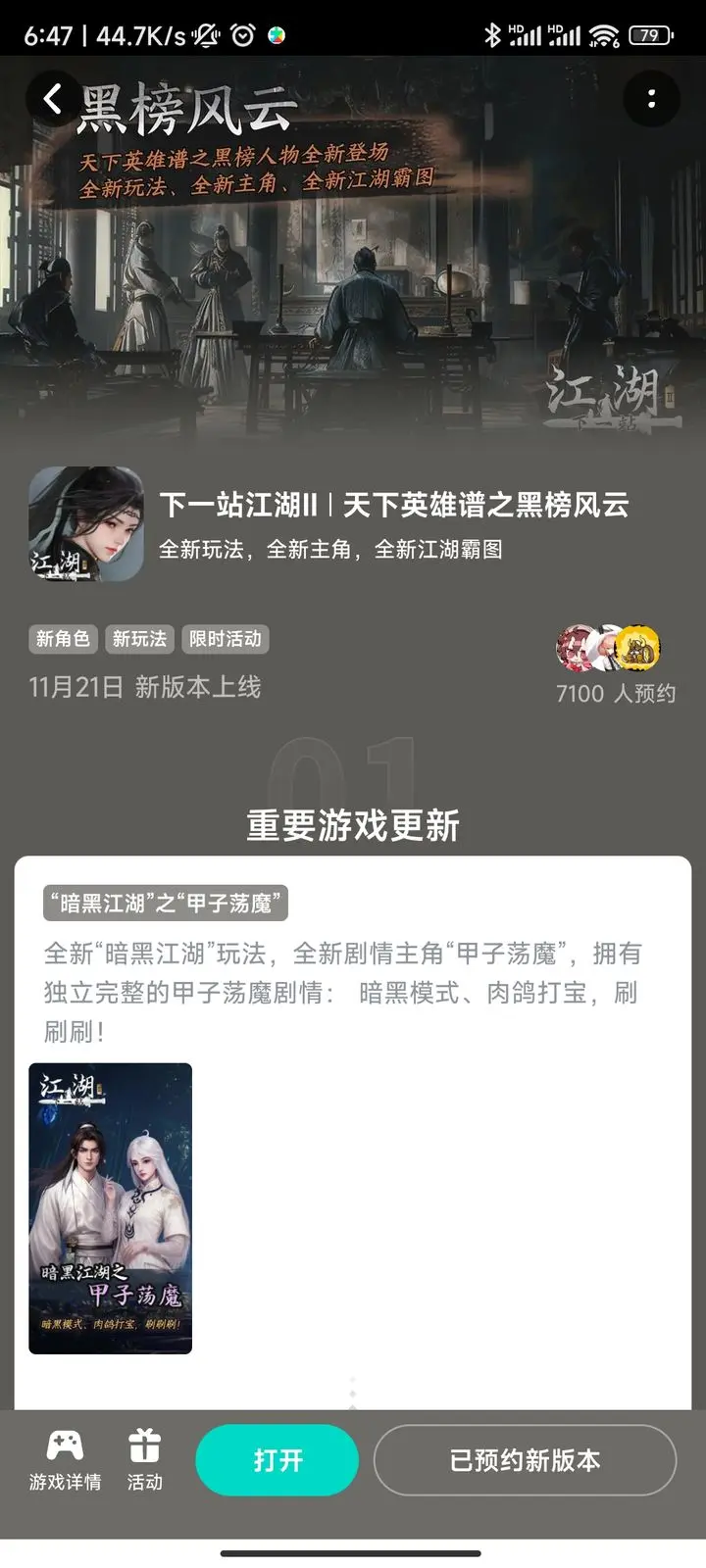The width and height of the screenshot is (706, 1568).
Task: Tap the green 打开 button
Action: point(277,1460)
